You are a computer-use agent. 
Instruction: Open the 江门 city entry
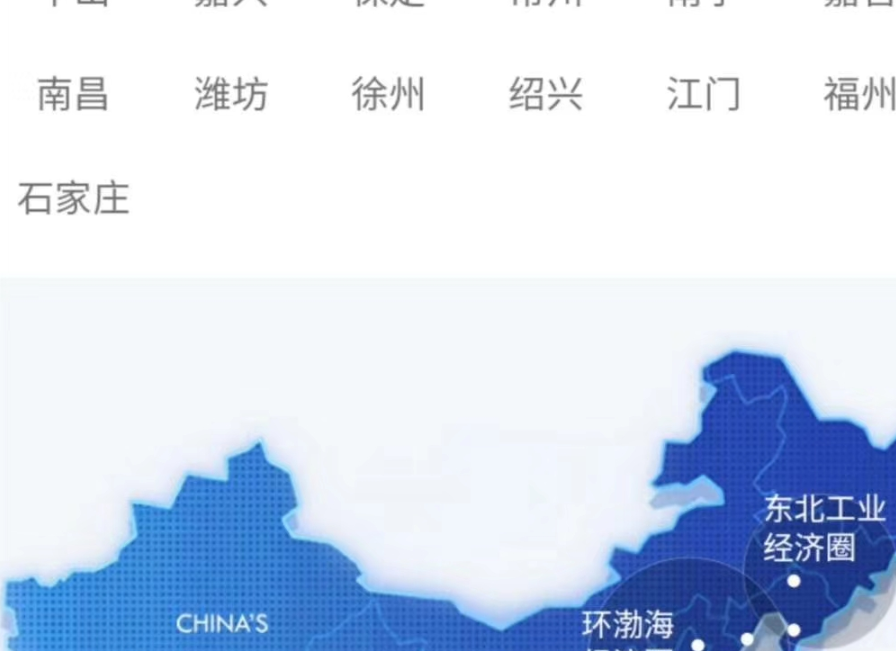pyautogui.click(x=703, y=95)
